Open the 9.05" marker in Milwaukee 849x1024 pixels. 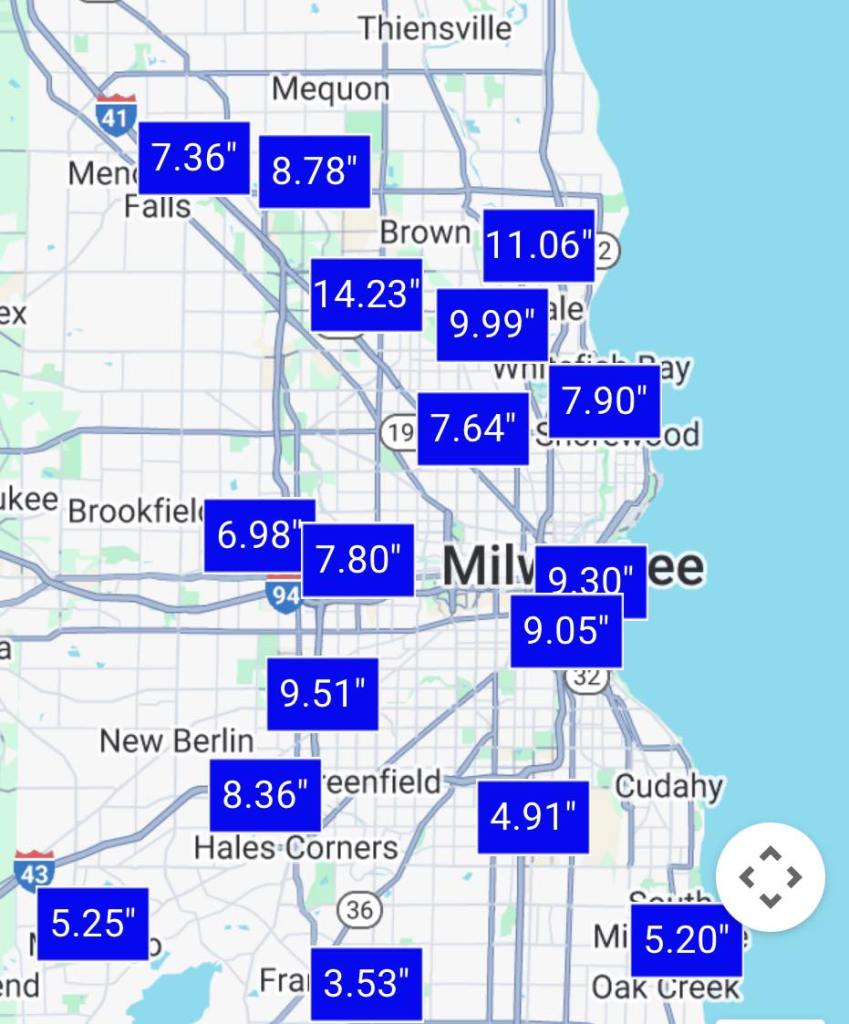pyautogui.click(x=566, y=631)
